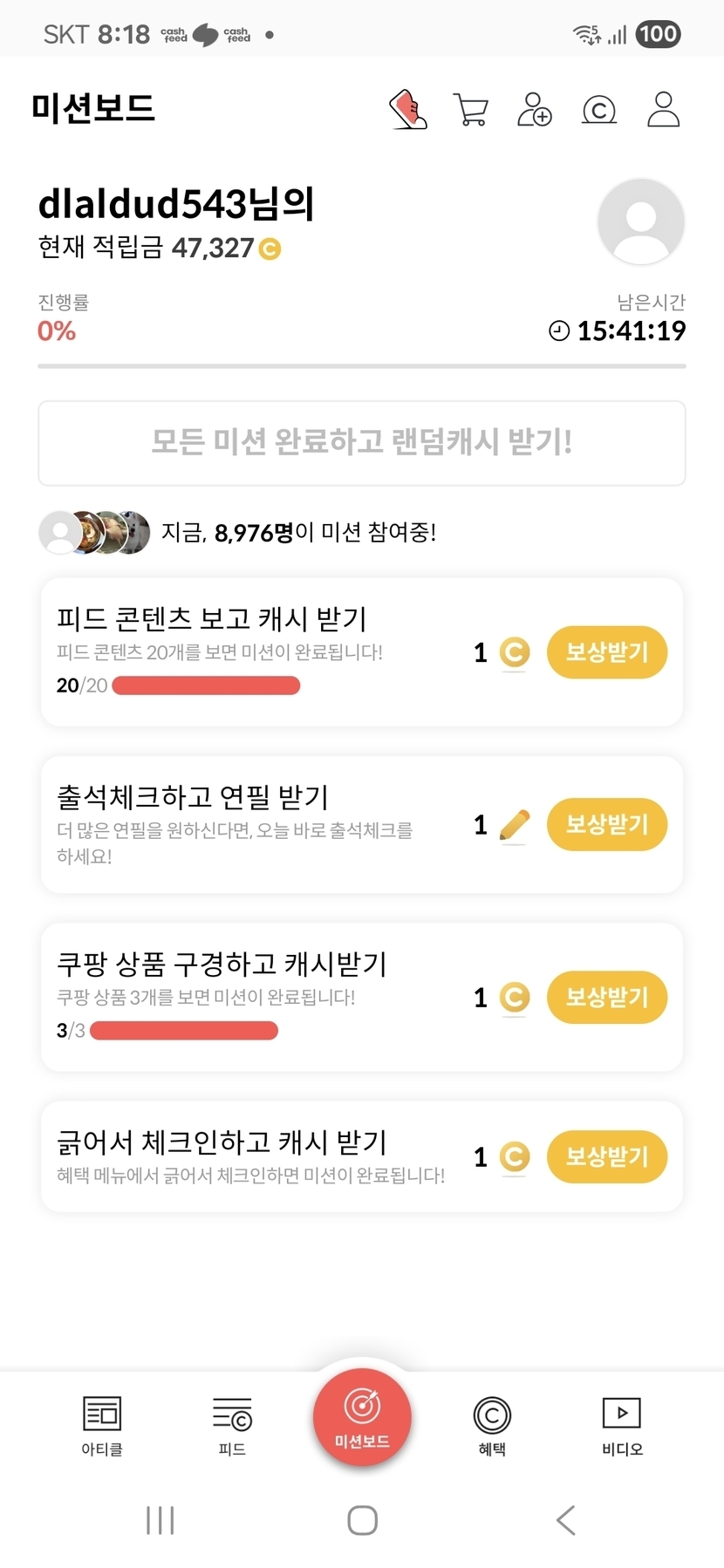Switch to the 피드 tab

click(x=232, y=1425)
